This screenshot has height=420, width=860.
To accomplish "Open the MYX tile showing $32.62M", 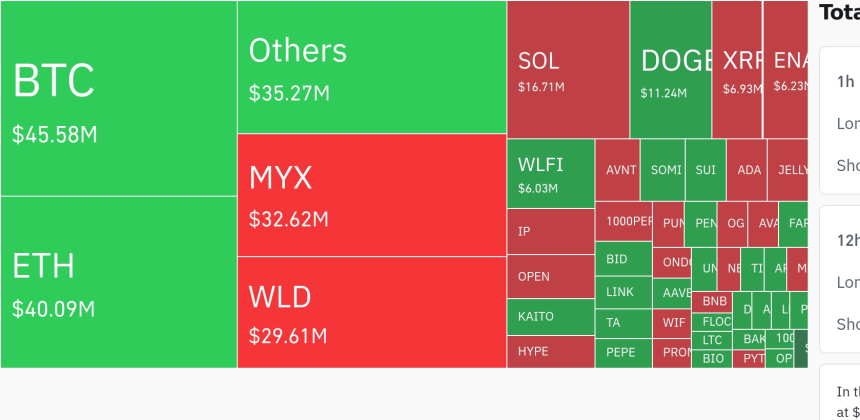I will click(x=372, y=195).
